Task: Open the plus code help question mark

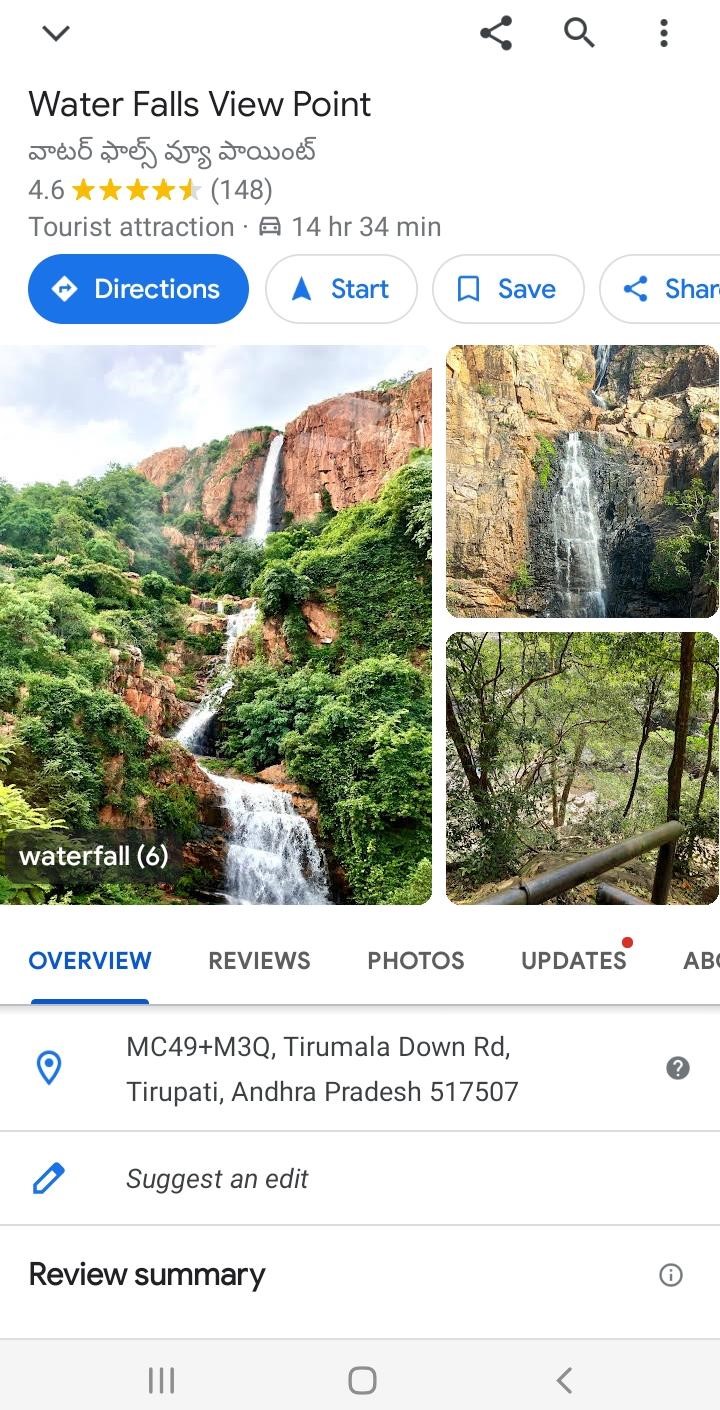Action: coord(678,1068)
